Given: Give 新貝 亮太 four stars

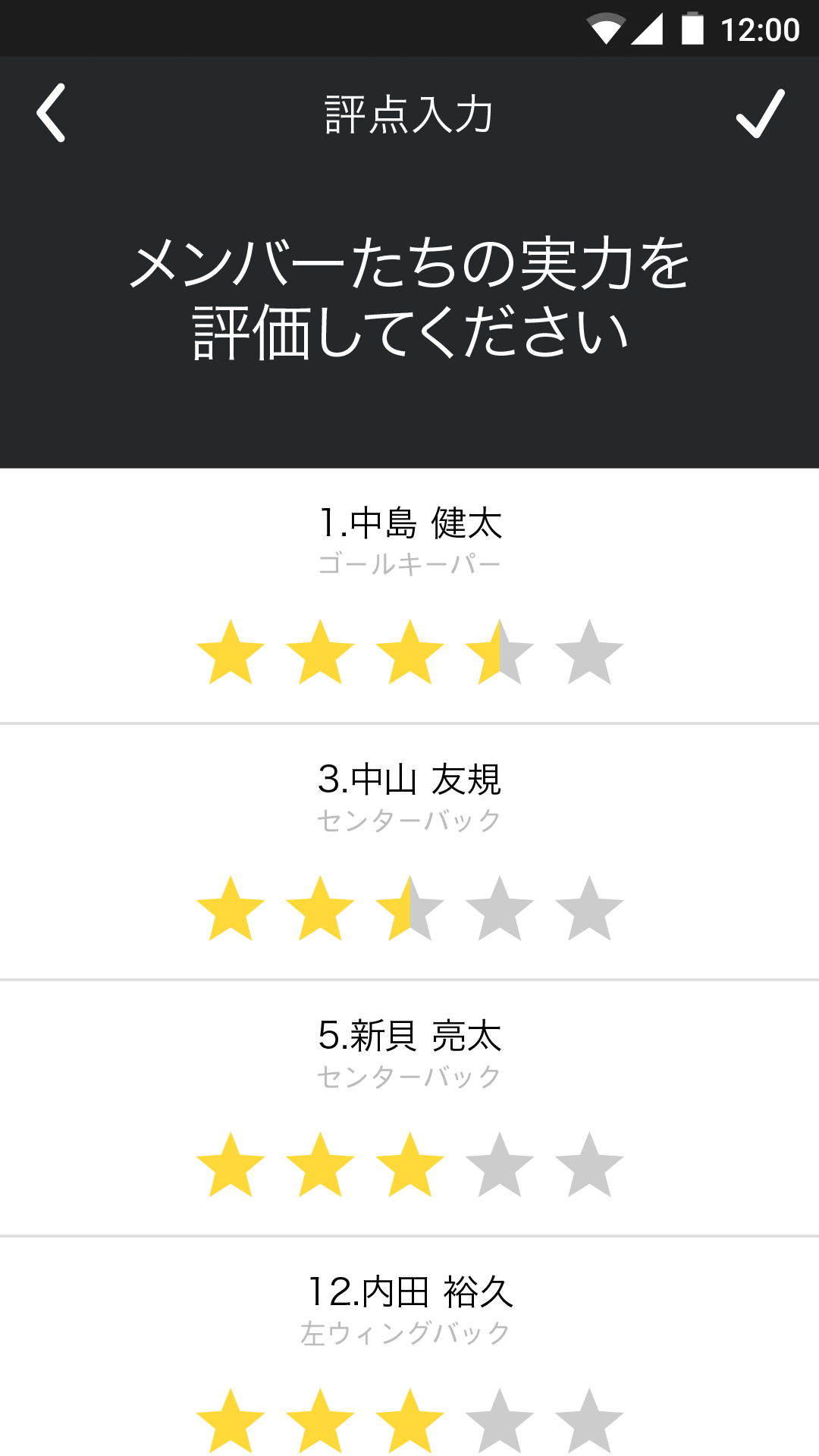Looking at the screenshot, I should [500, 1166].
